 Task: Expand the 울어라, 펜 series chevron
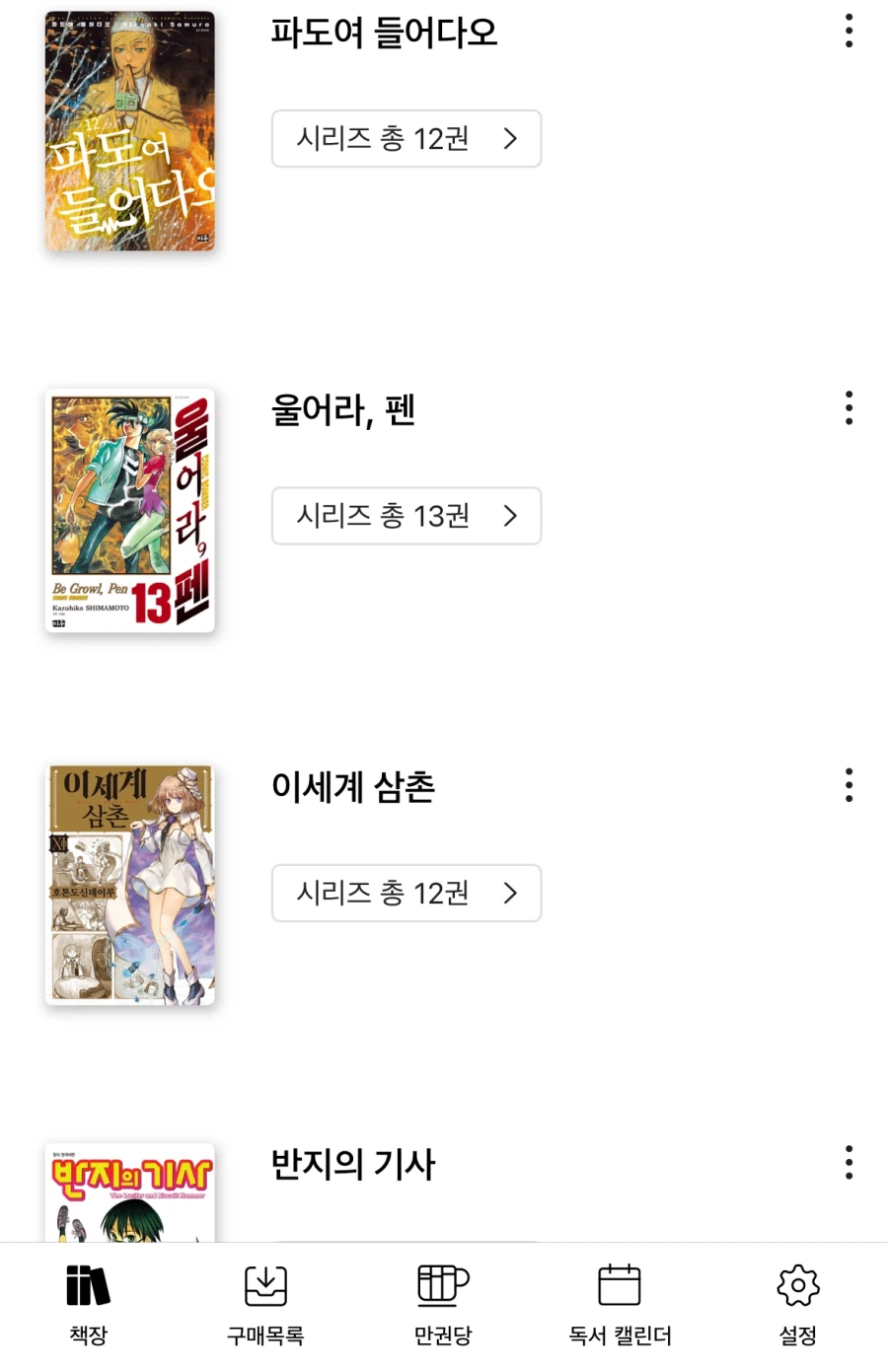coord(510,516)
